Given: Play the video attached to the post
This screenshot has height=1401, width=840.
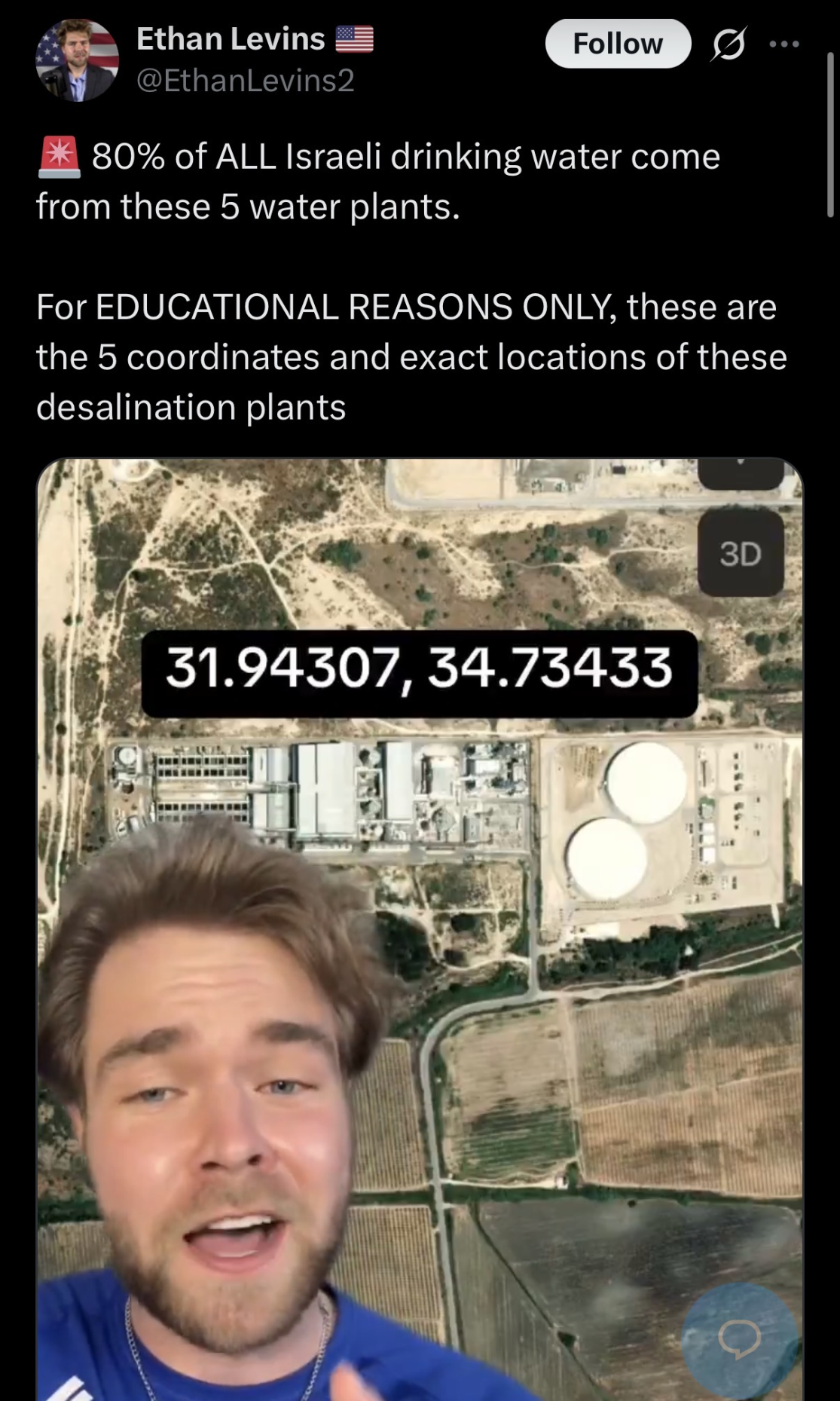Looking at the screenshot, I should (x=420, y=927).
